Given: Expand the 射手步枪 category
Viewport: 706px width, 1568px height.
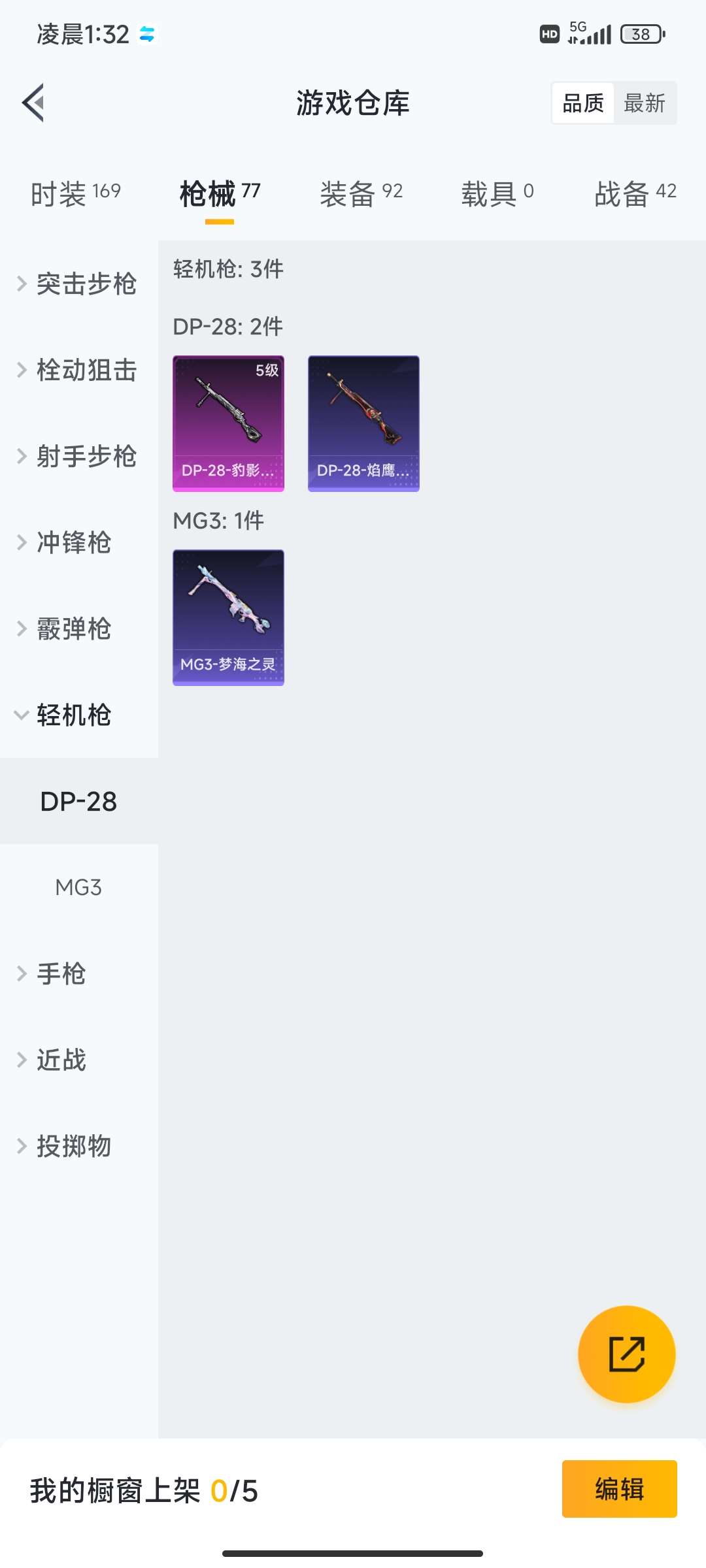Looking at the screenshot, I should click(78, 456).
